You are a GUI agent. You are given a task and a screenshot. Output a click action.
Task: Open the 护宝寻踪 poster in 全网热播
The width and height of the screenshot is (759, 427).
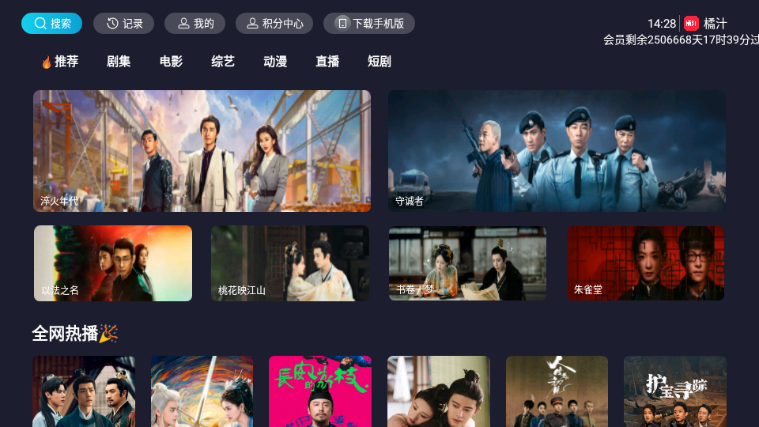(x=675, y=391)
